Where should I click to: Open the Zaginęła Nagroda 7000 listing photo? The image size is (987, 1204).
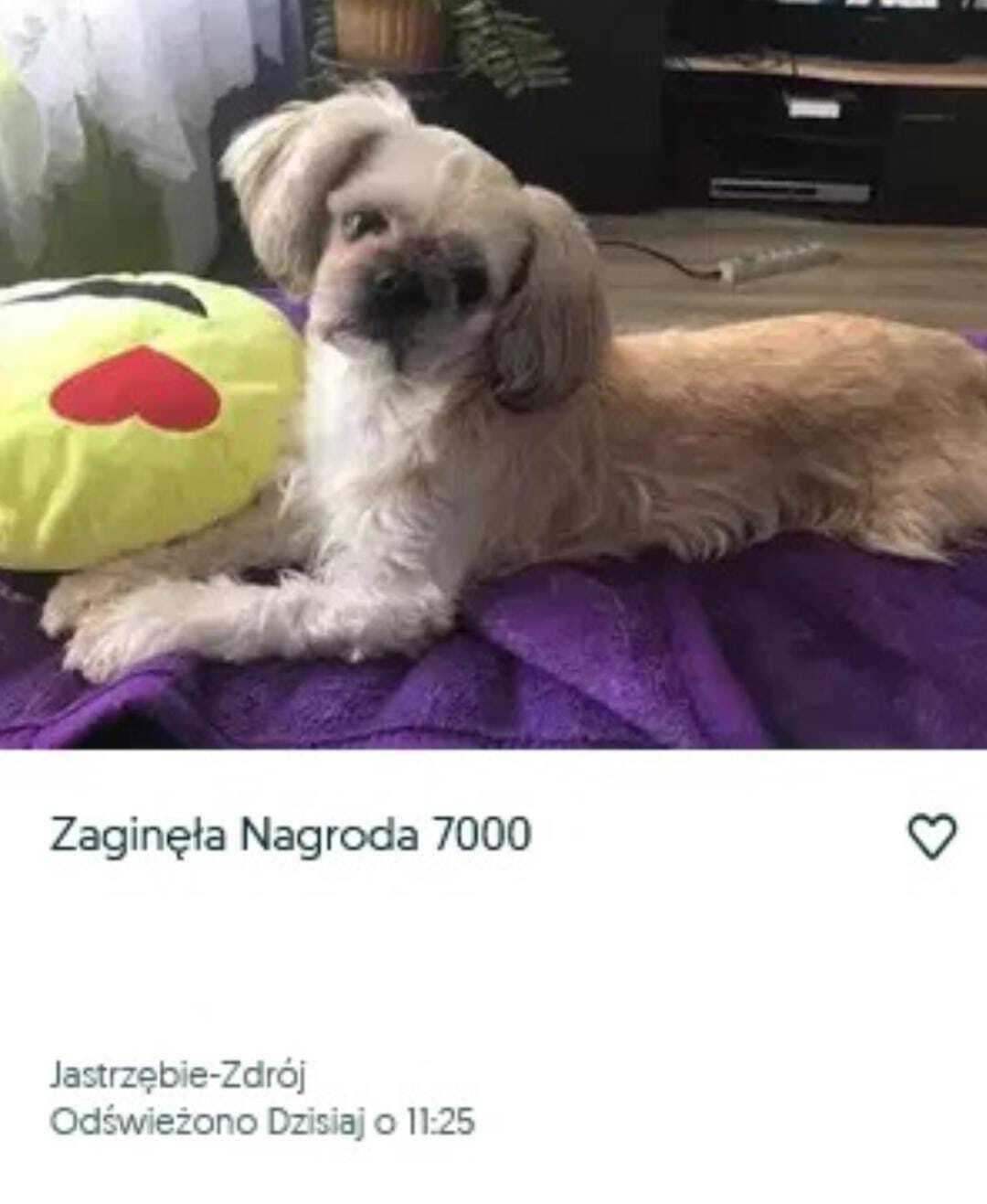point(493,375)
